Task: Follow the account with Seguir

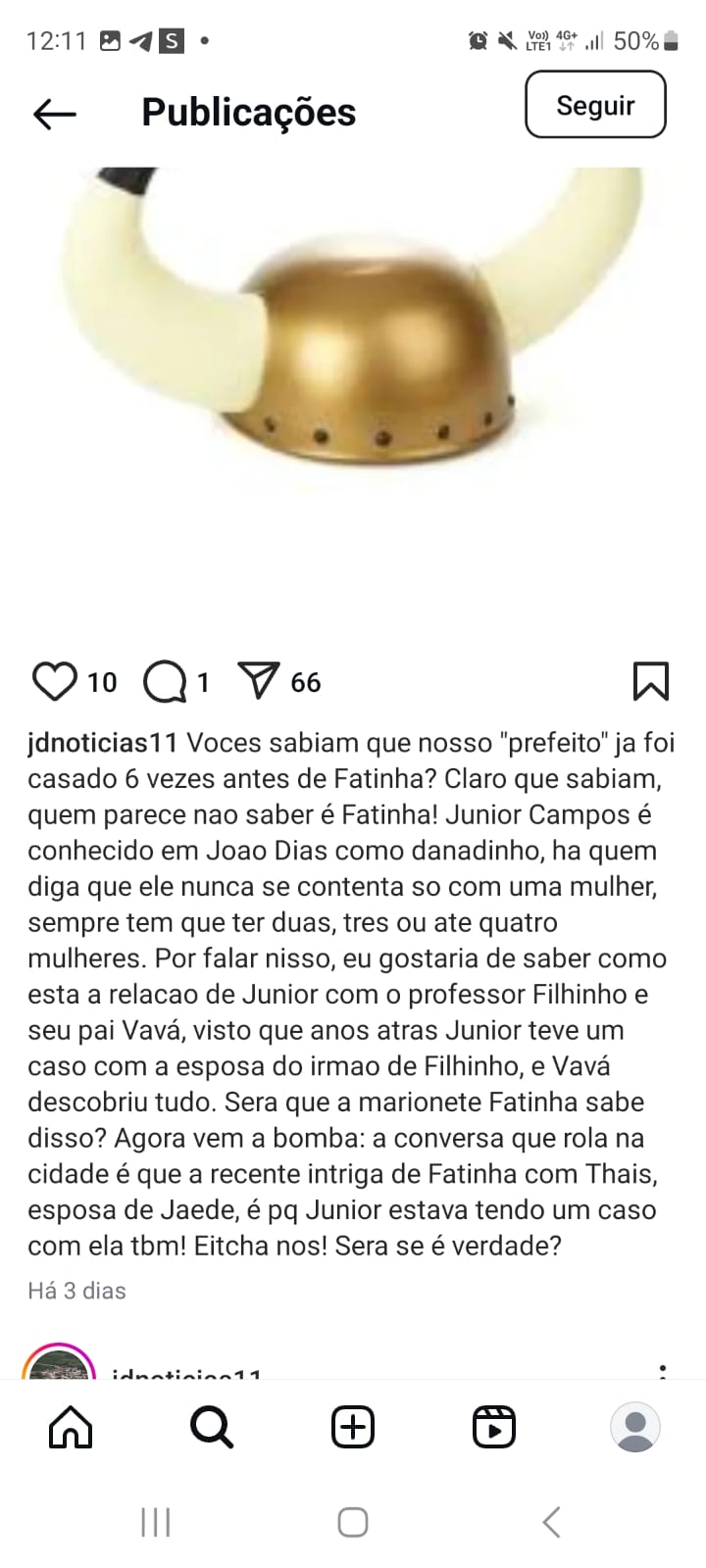Action: click(x=595, y=105)
